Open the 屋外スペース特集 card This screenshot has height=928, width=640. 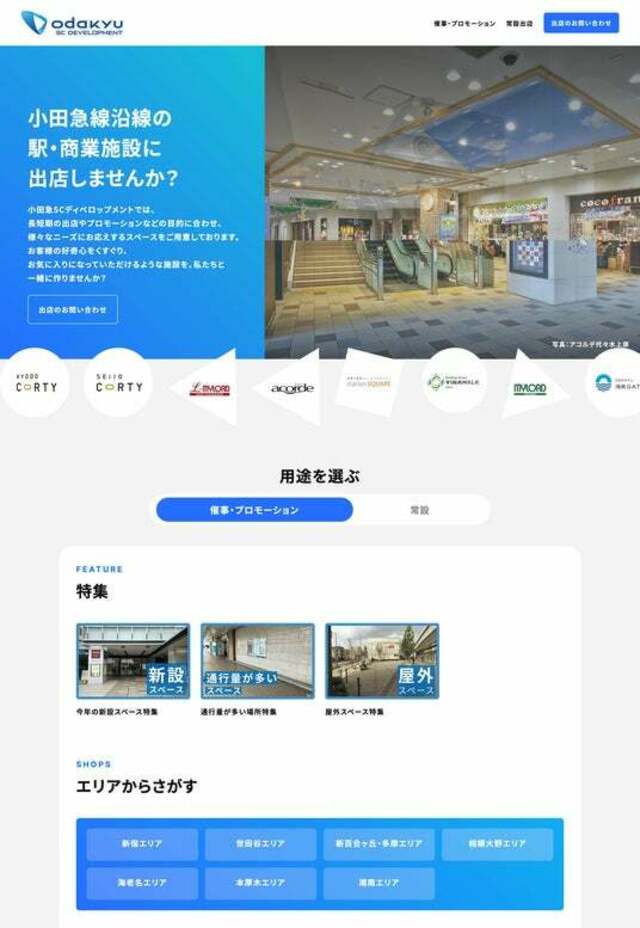tap(381, 661)
